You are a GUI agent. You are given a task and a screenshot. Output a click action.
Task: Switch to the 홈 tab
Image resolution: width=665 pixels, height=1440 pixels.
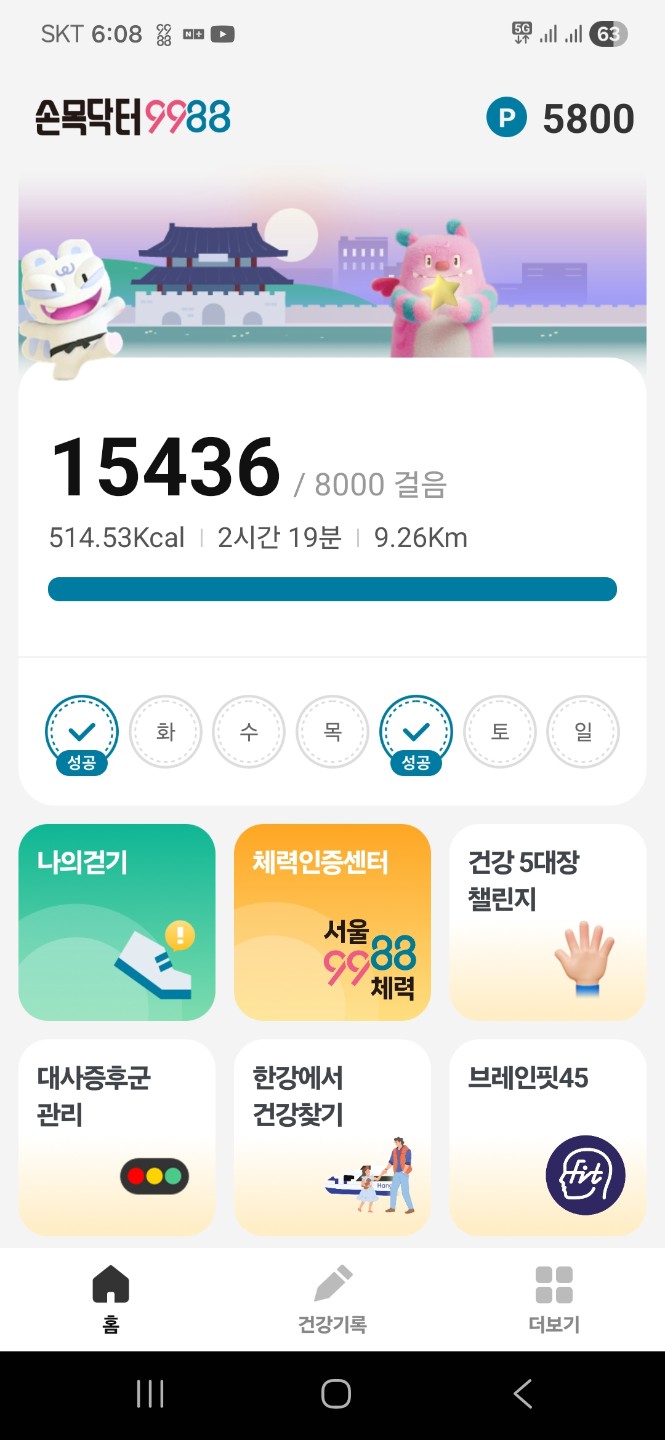pos(111,1298)
